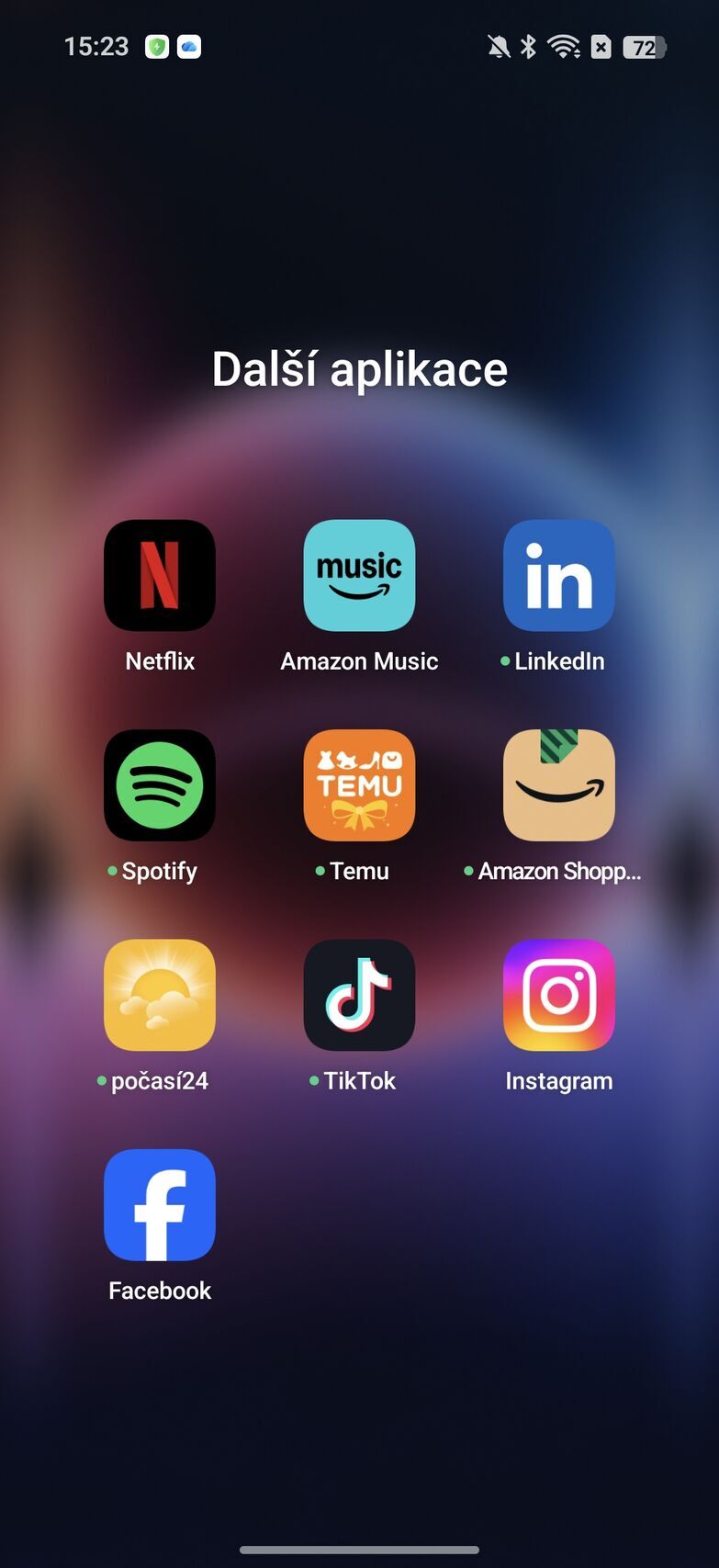
Task: Open the počasí24 weather app
Action: tap(160, 995)
